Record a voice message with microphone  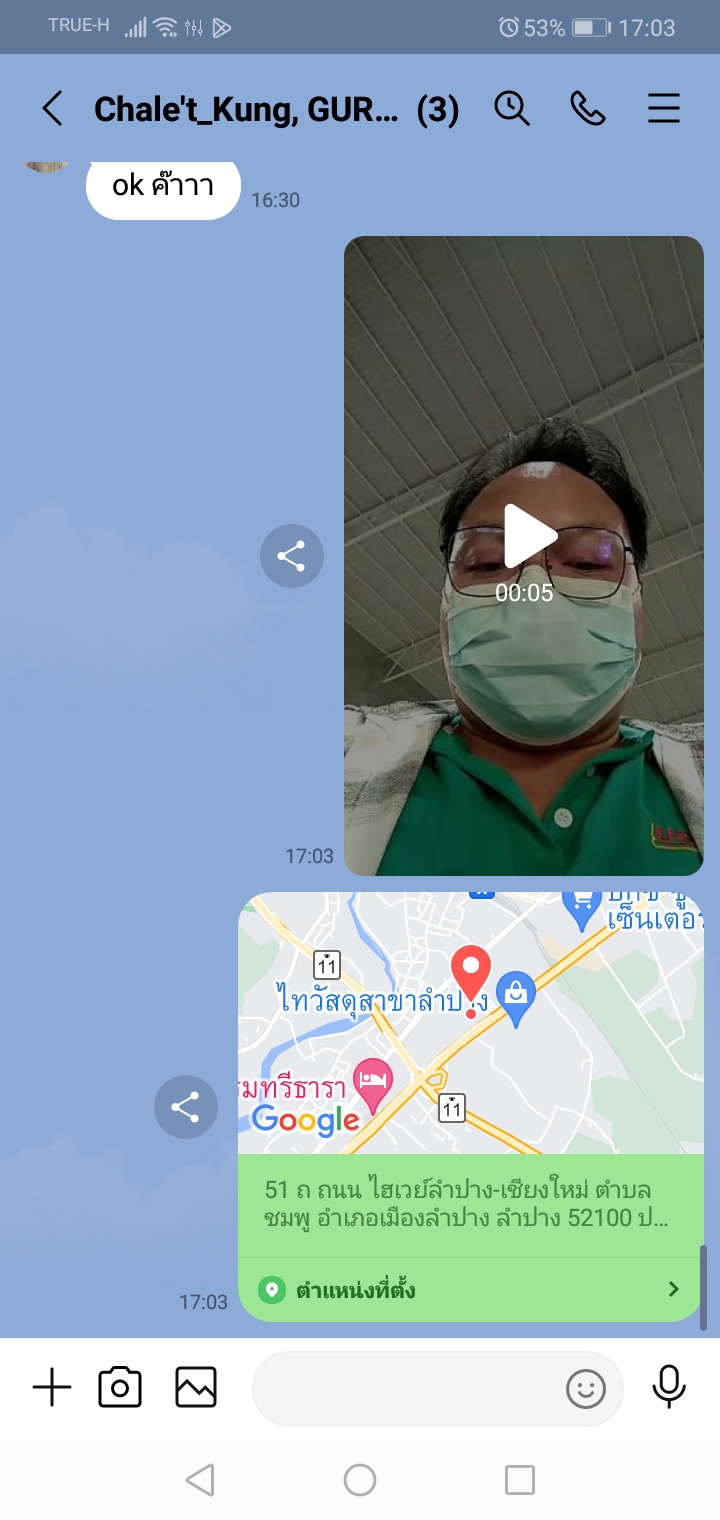pyautogui.click(x=669, y=1388)
